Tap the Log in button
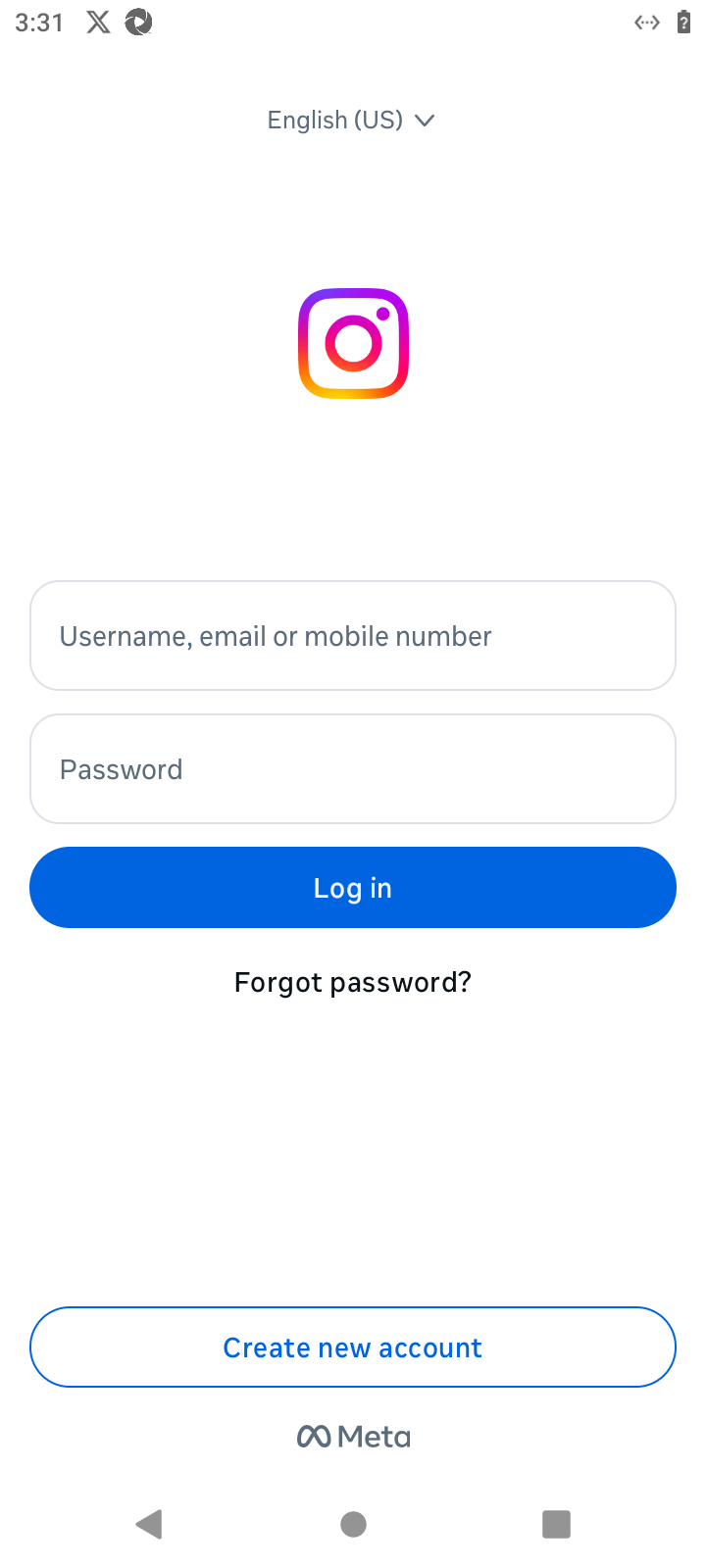Viewport: 706px width, 1568px height. point(353,888)
